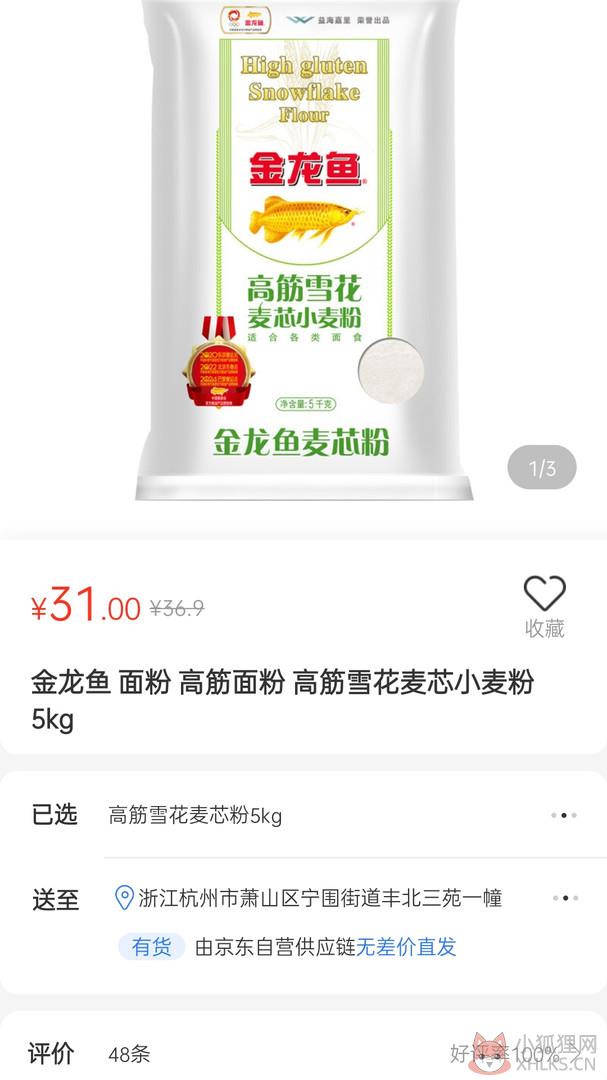Add this flour to favorites with 收藏
This screenshot has height=1080, width=607.
544,606
